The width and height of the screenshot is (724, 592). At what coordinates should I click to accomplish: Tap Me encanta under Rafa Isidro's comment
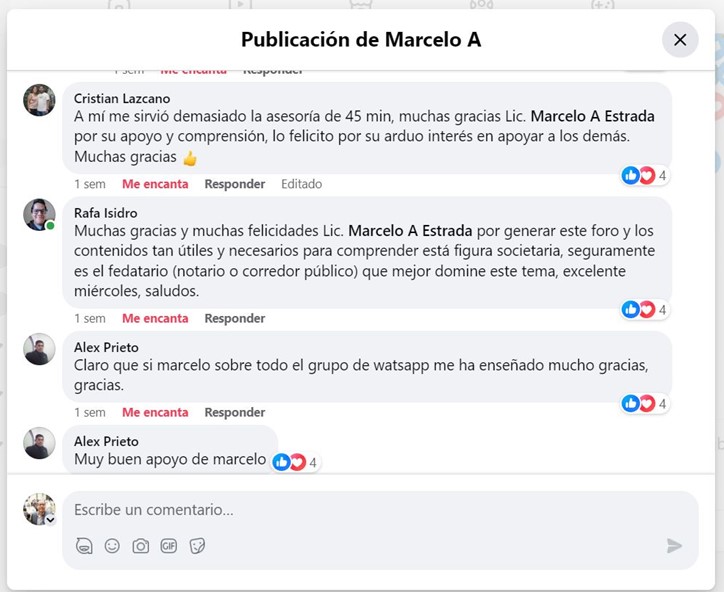pyautogui.click(x=155, y=318)
